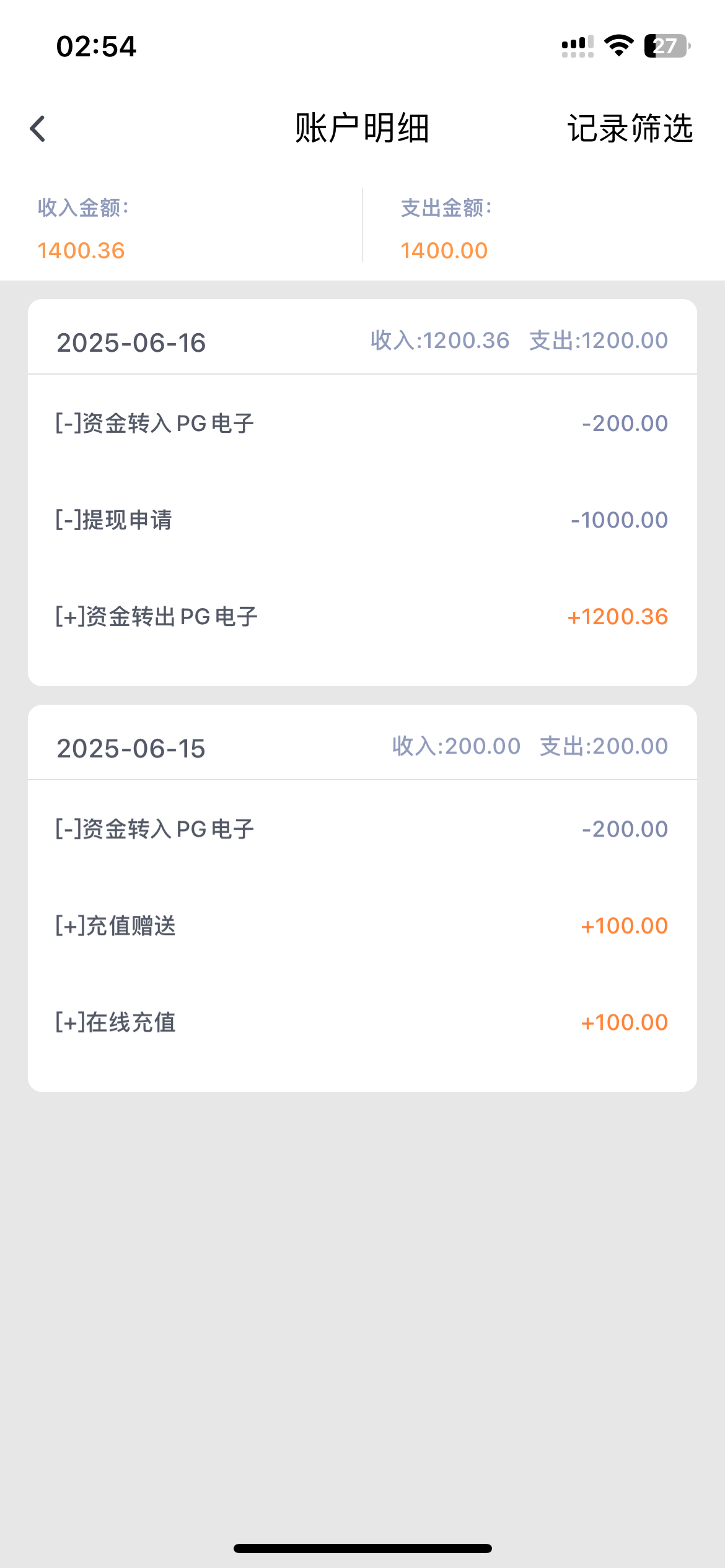Open the first 资金转入 PG 电子 -200.00 record

click(362, 422)
